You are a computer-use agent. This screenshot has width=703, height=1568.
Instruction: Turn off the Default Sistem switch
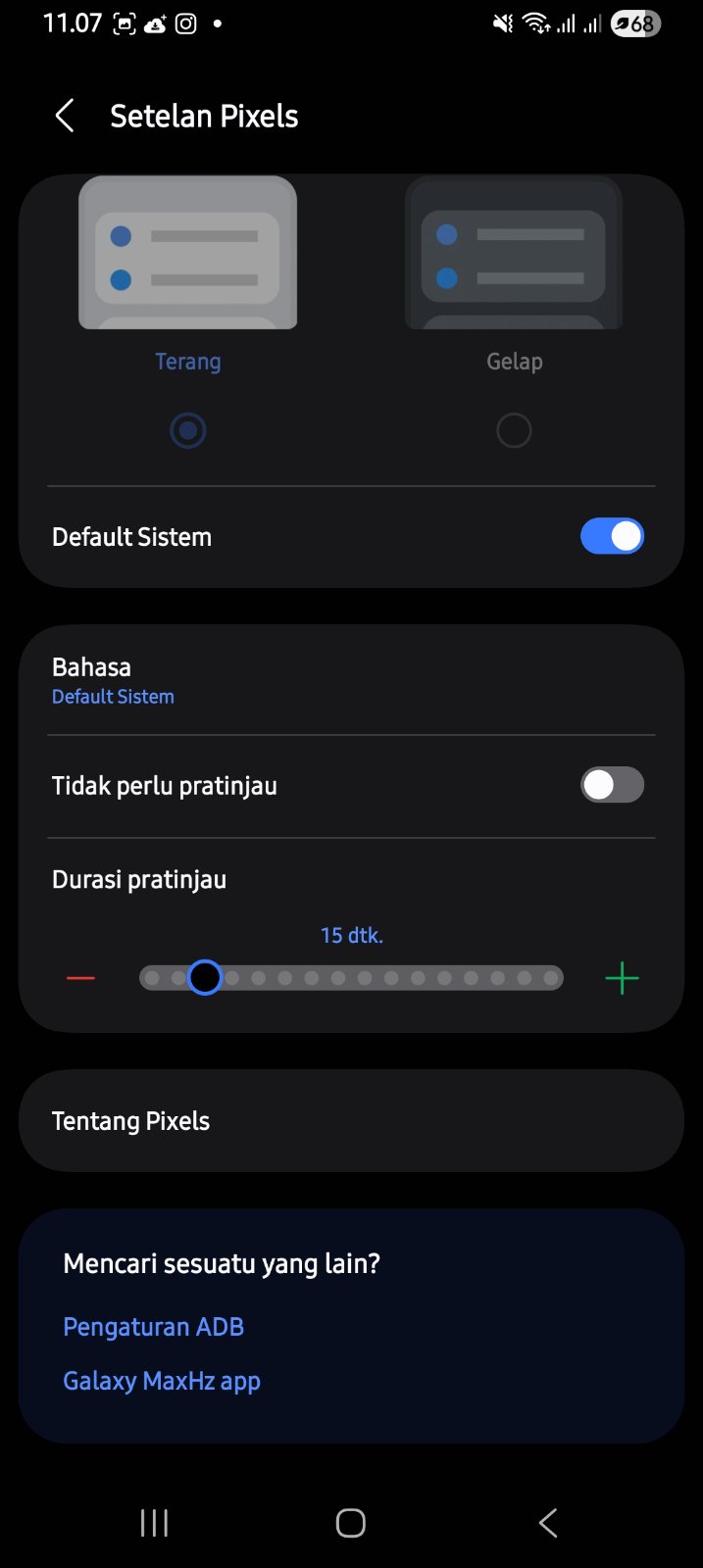coord(612,536)
